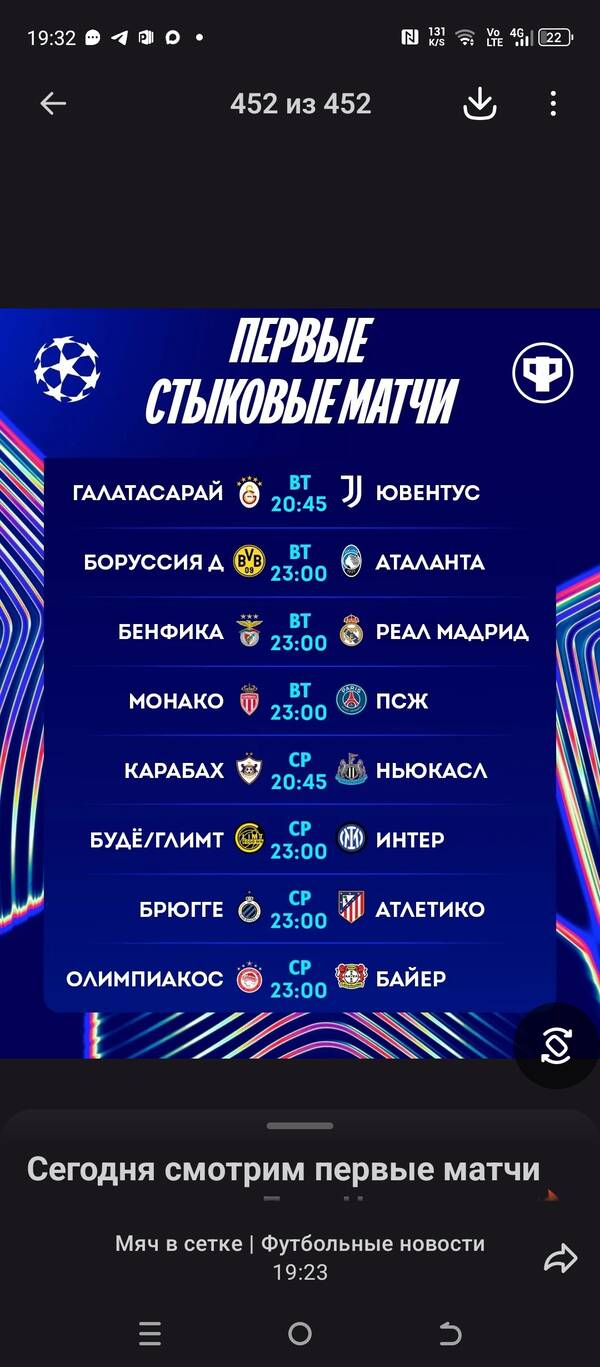Go to the phone's home screen
600x1367 pixels.
pos(300,1333)
